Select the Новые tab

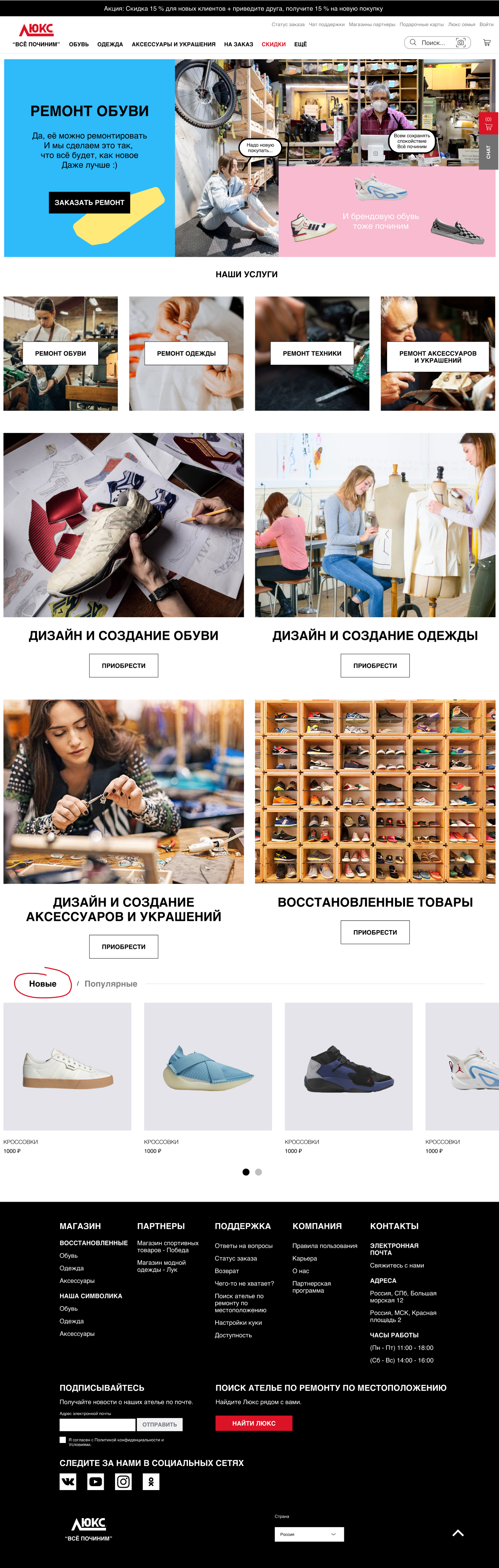point(42,984)
